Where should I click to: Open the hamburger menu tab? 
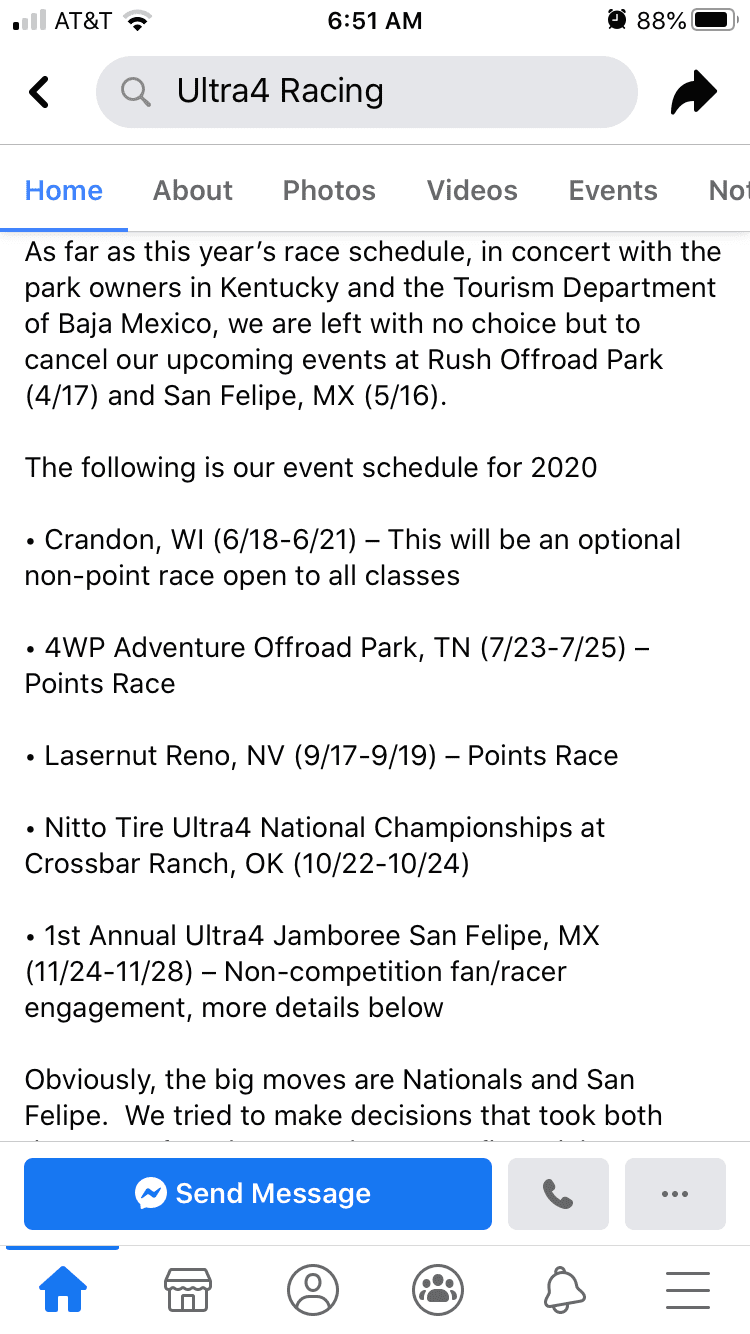(x=687, y=1290)
